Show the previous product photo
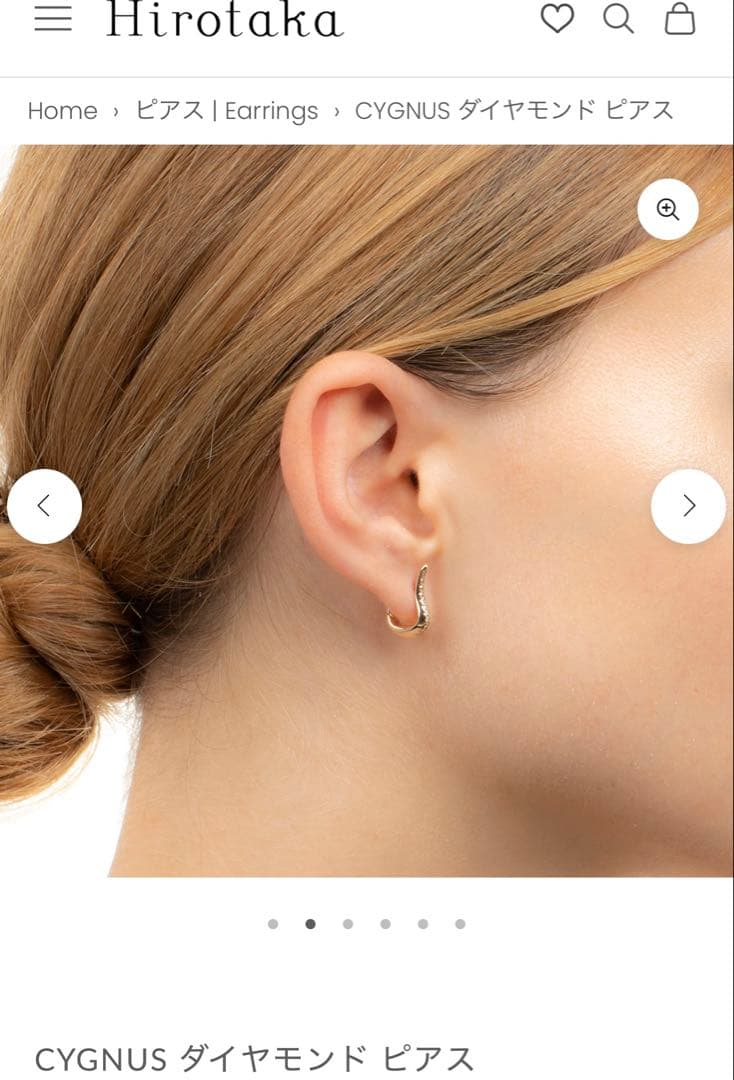This screenshot has height=1080, width=734. (x=44, y=506)
